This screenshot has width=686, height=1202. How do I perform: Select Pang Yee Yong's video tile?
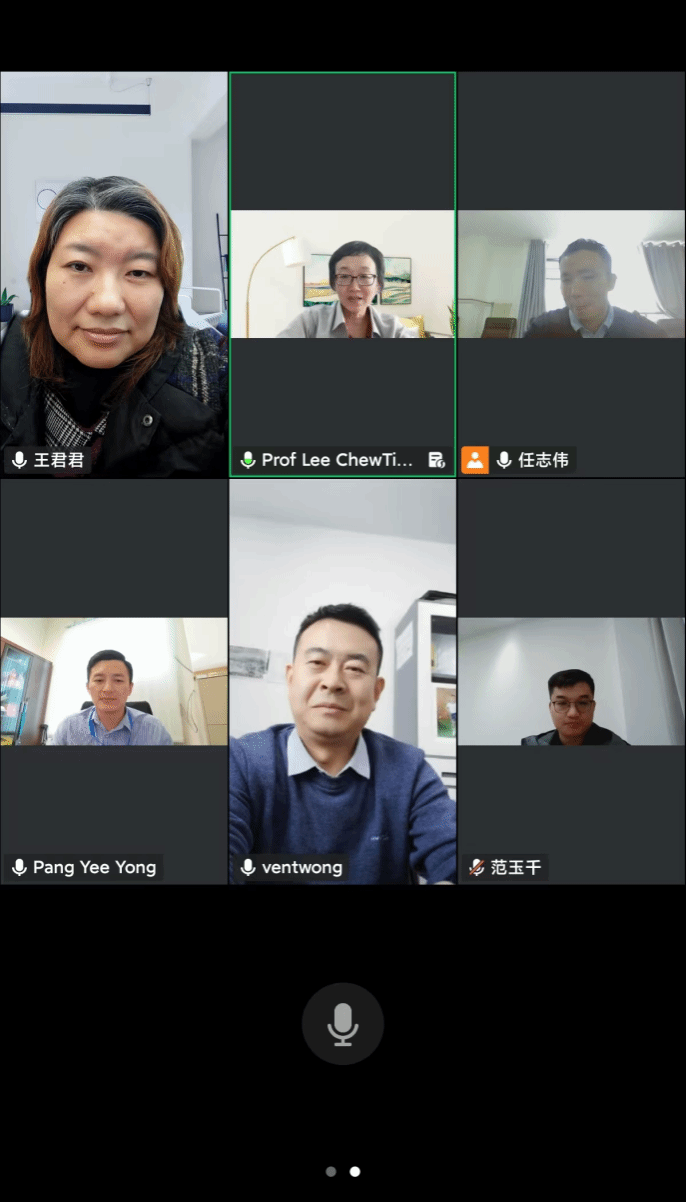click(x=114, y=681)
